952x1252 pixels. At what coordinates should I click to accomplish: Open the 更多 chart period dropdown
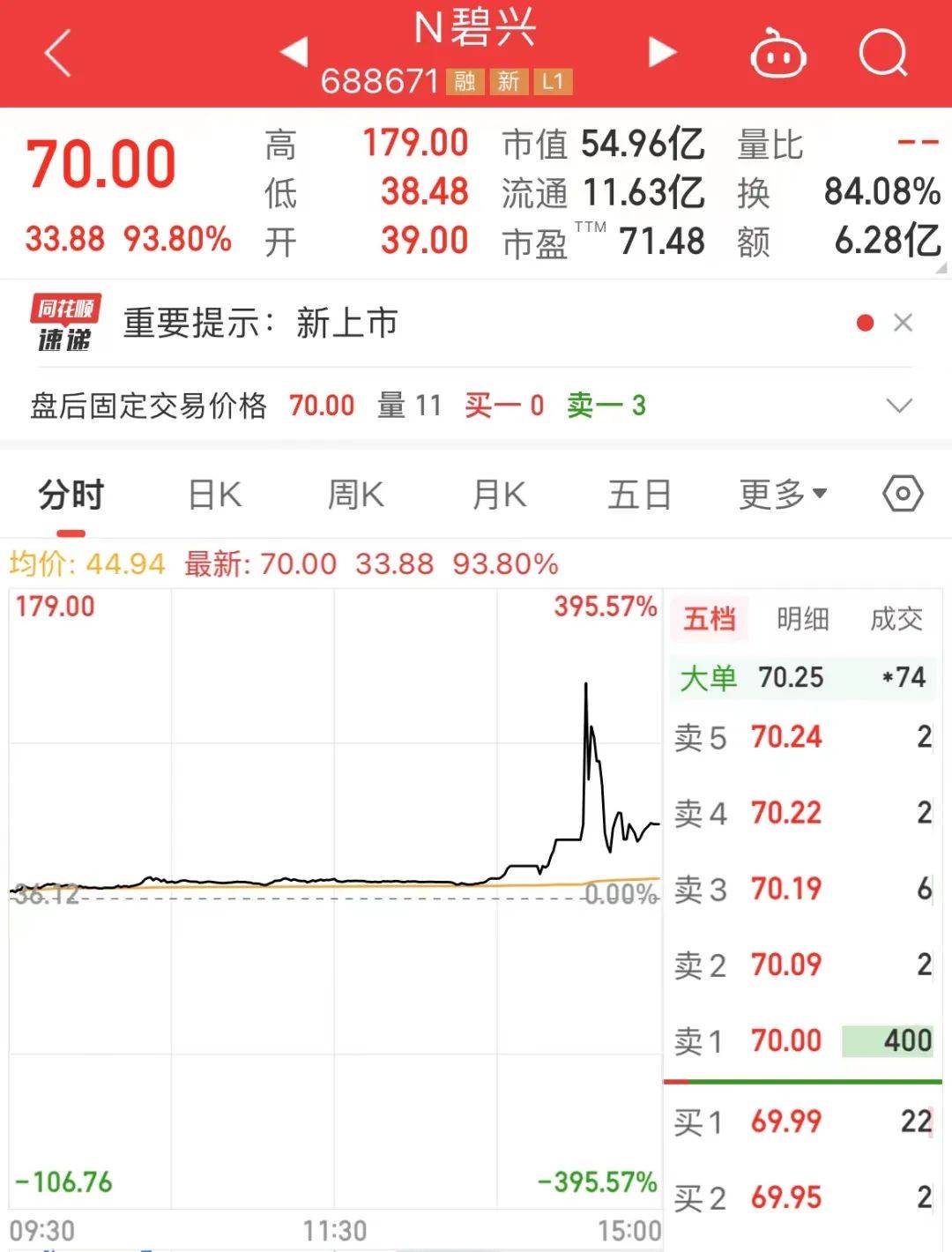(783, 495)
